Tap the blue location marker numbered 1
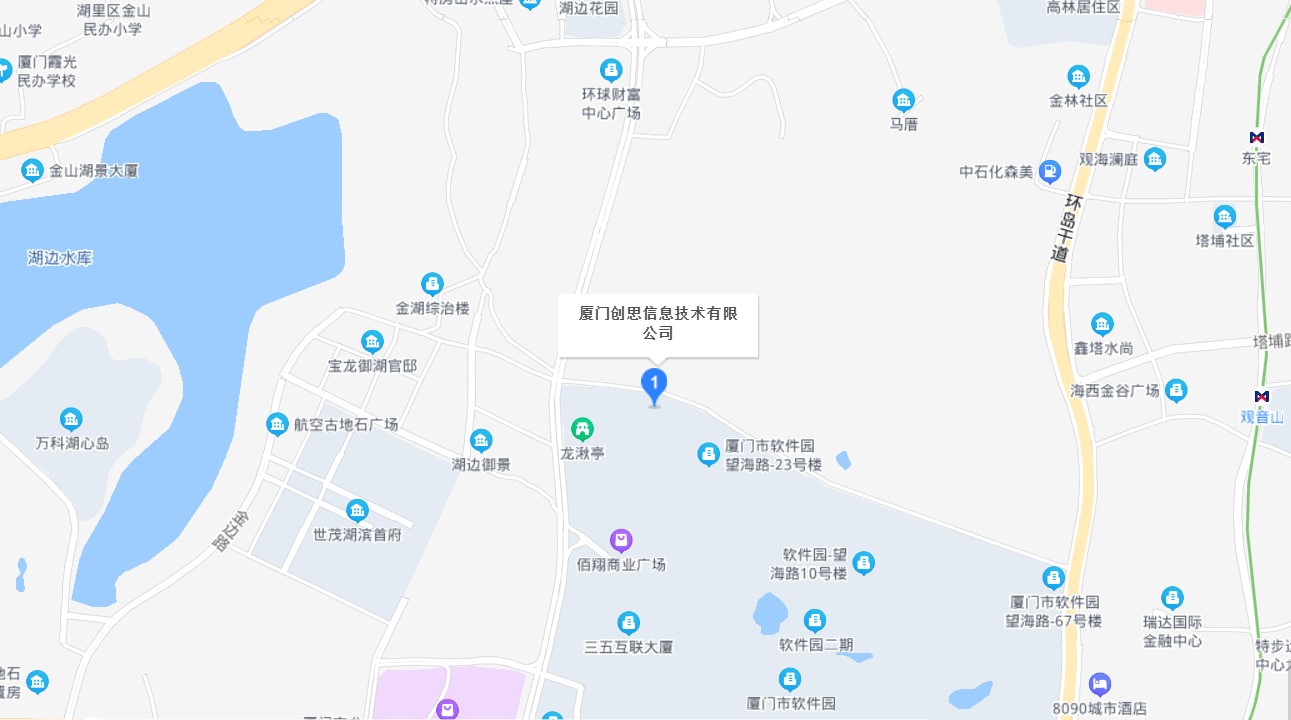 [653, 384]
